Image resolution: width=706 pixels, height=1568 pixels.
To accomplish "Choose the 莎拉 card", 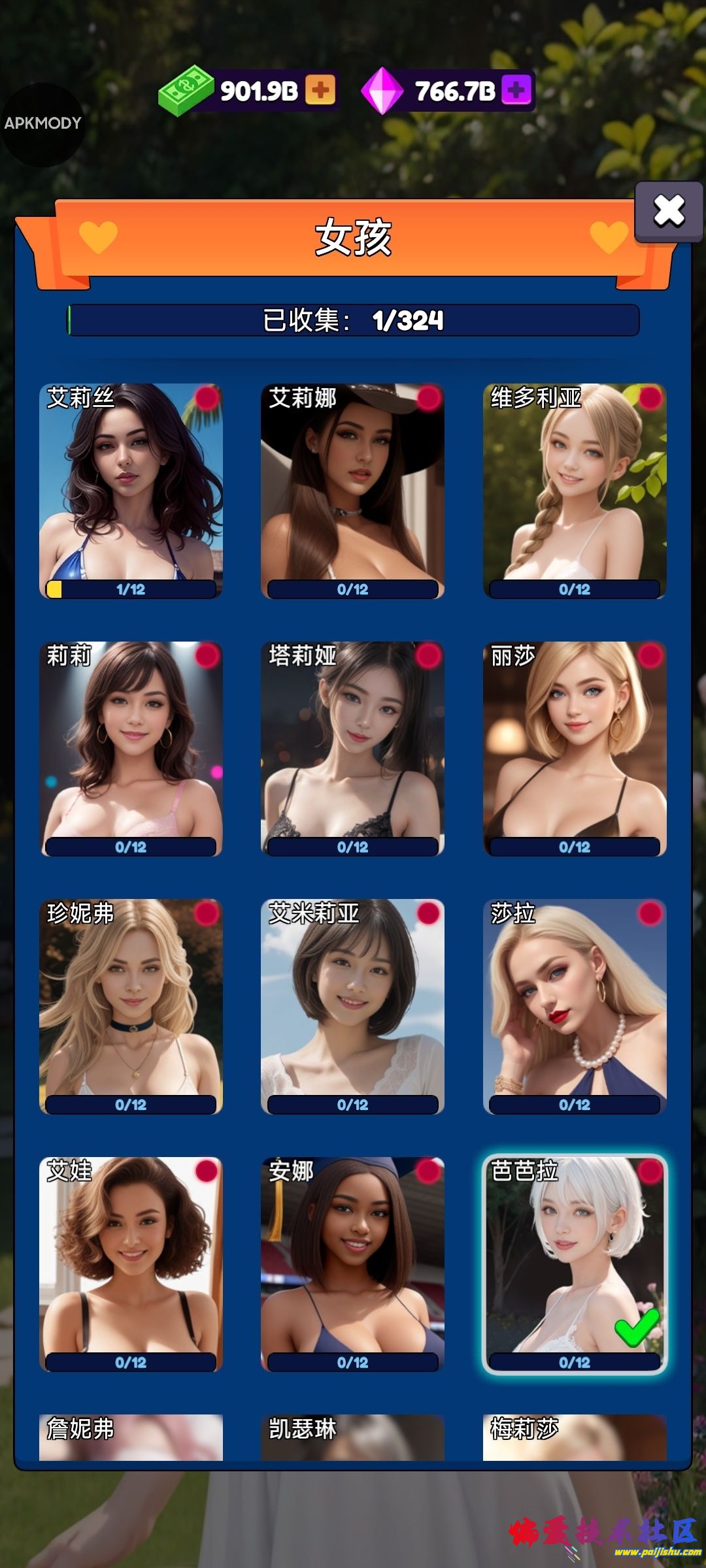I will [575, 1006].
